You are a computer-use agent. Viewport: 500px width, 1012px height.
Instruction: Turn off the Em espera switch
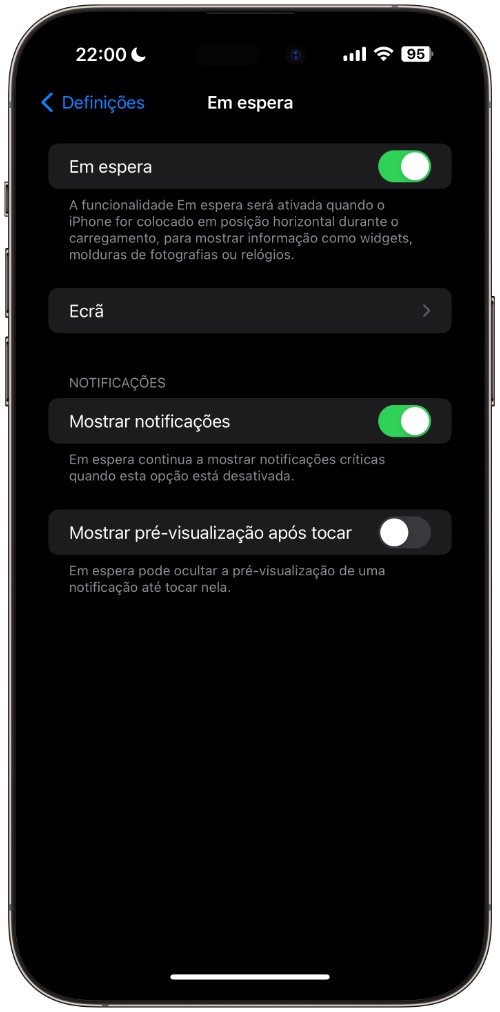click(405, 167)
